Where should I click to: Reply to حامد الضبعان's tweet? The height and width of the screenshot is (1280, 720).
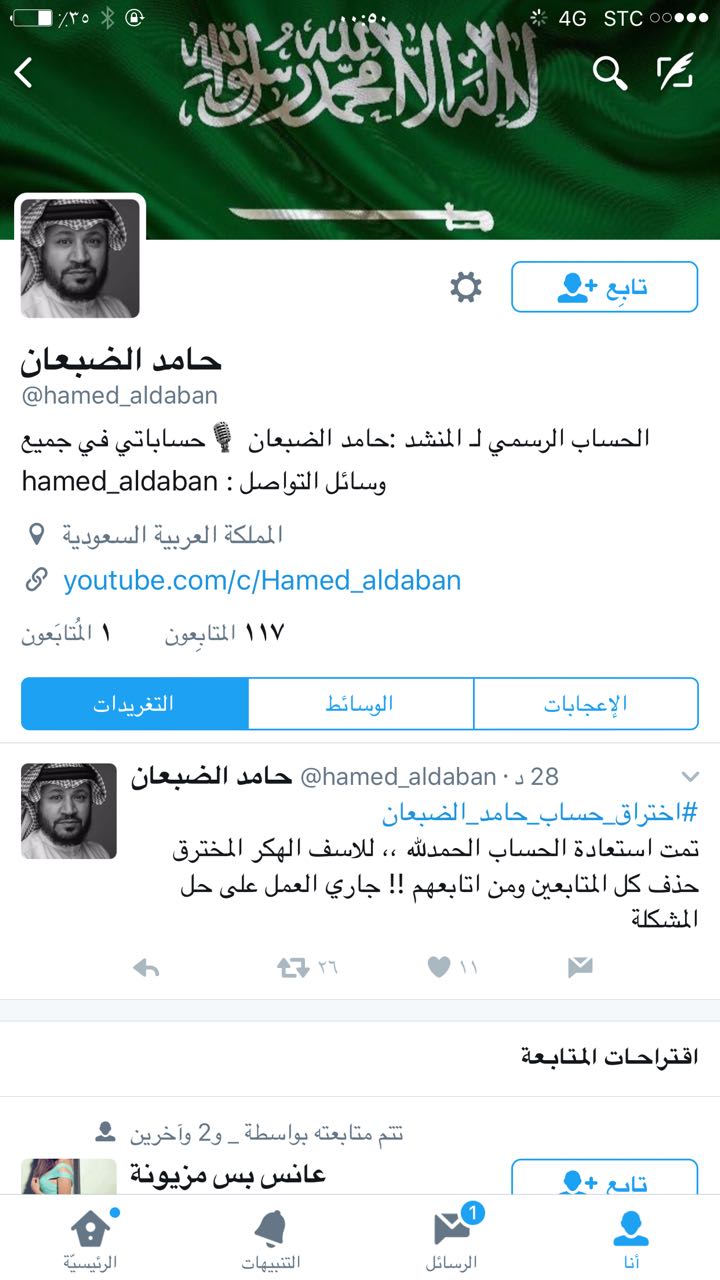tap(146, 967)
